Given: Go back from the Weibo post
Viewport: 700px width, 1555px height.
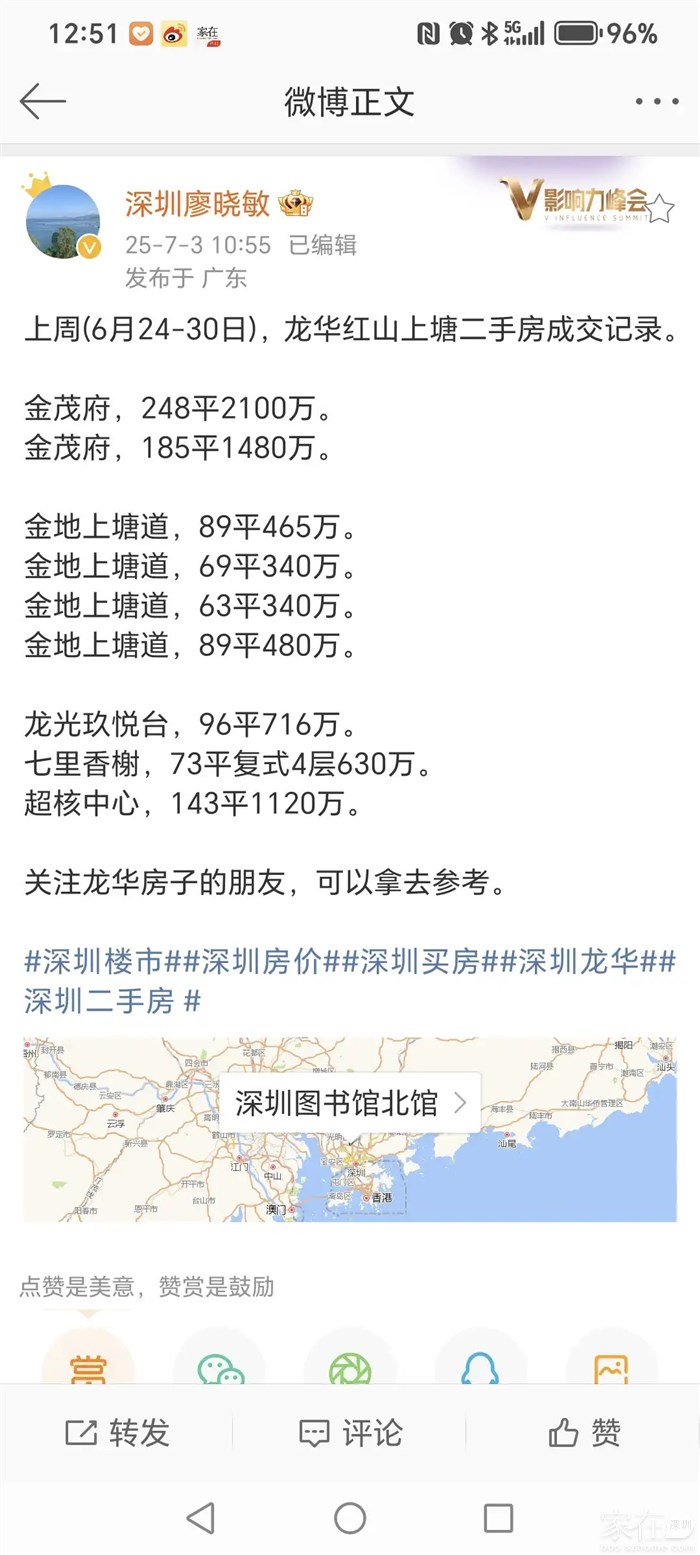Looking at the screenshot, I should click(42, 101).
